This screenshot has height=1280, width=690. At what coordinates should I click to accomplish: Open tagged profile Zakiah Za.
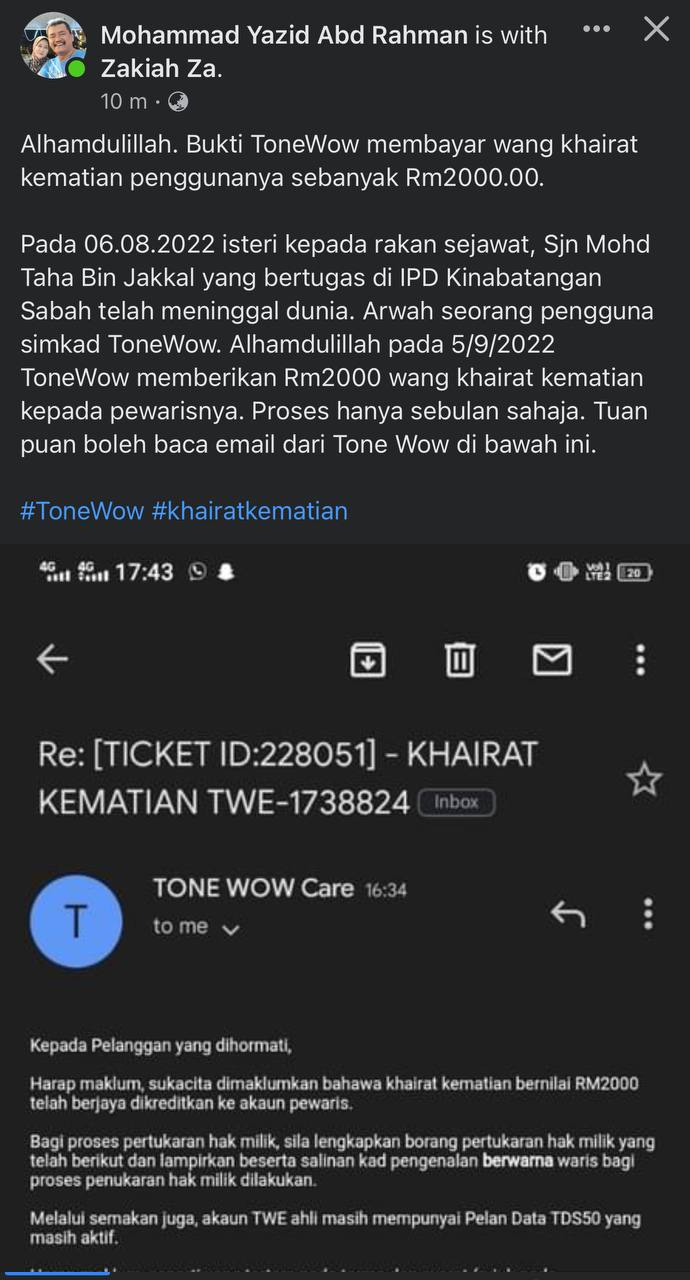(160, 69)
